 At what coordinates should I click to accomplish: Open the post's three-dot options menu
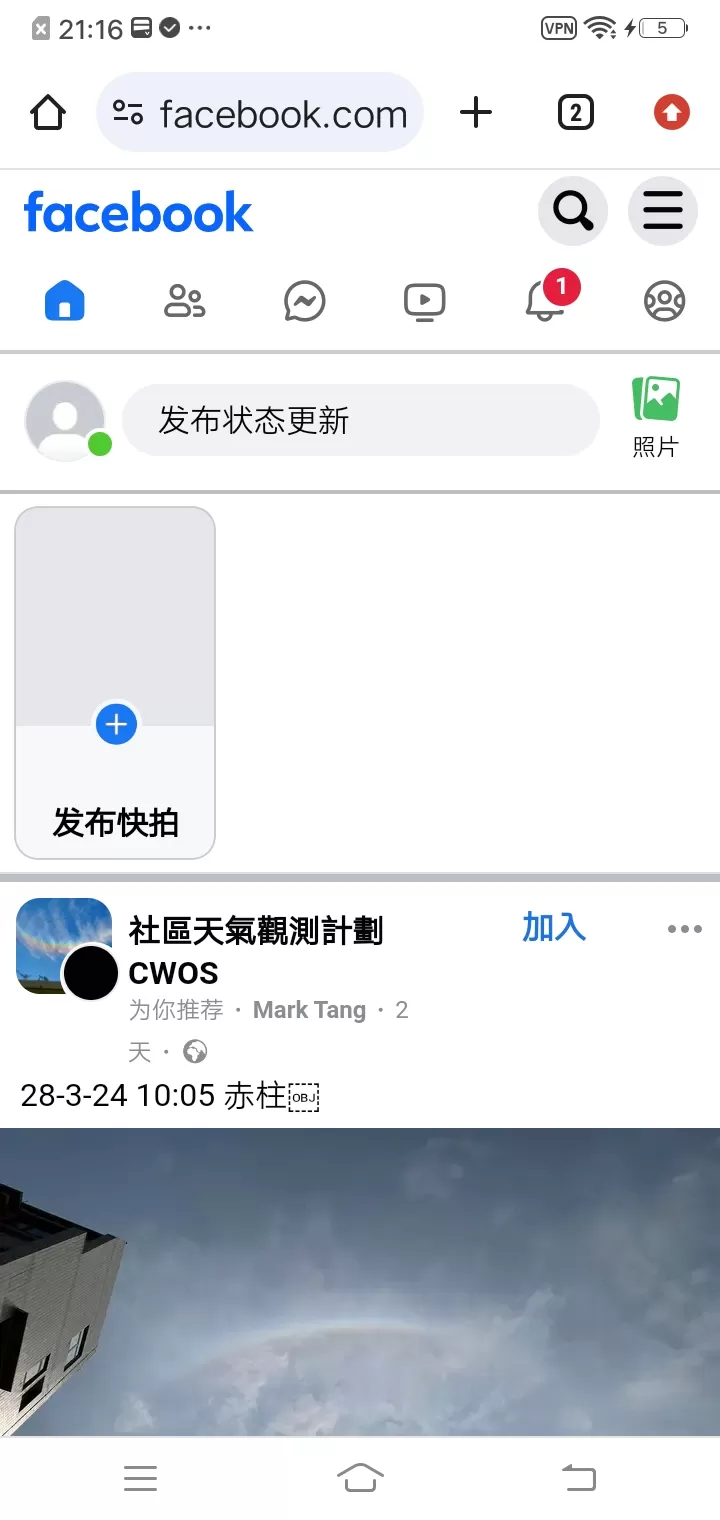click(684, 929)
